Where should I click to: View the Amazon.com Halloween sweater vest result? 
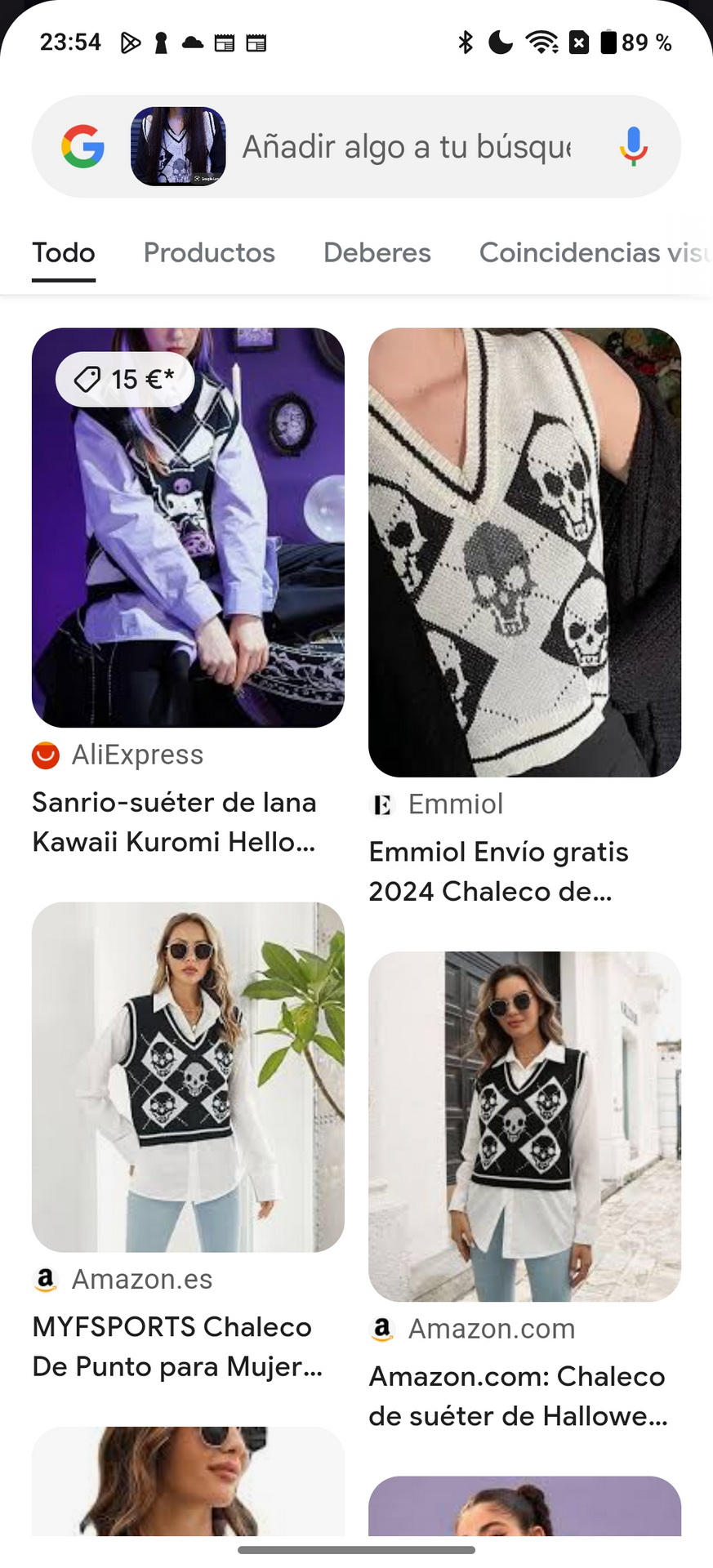tap(524, 1192)
